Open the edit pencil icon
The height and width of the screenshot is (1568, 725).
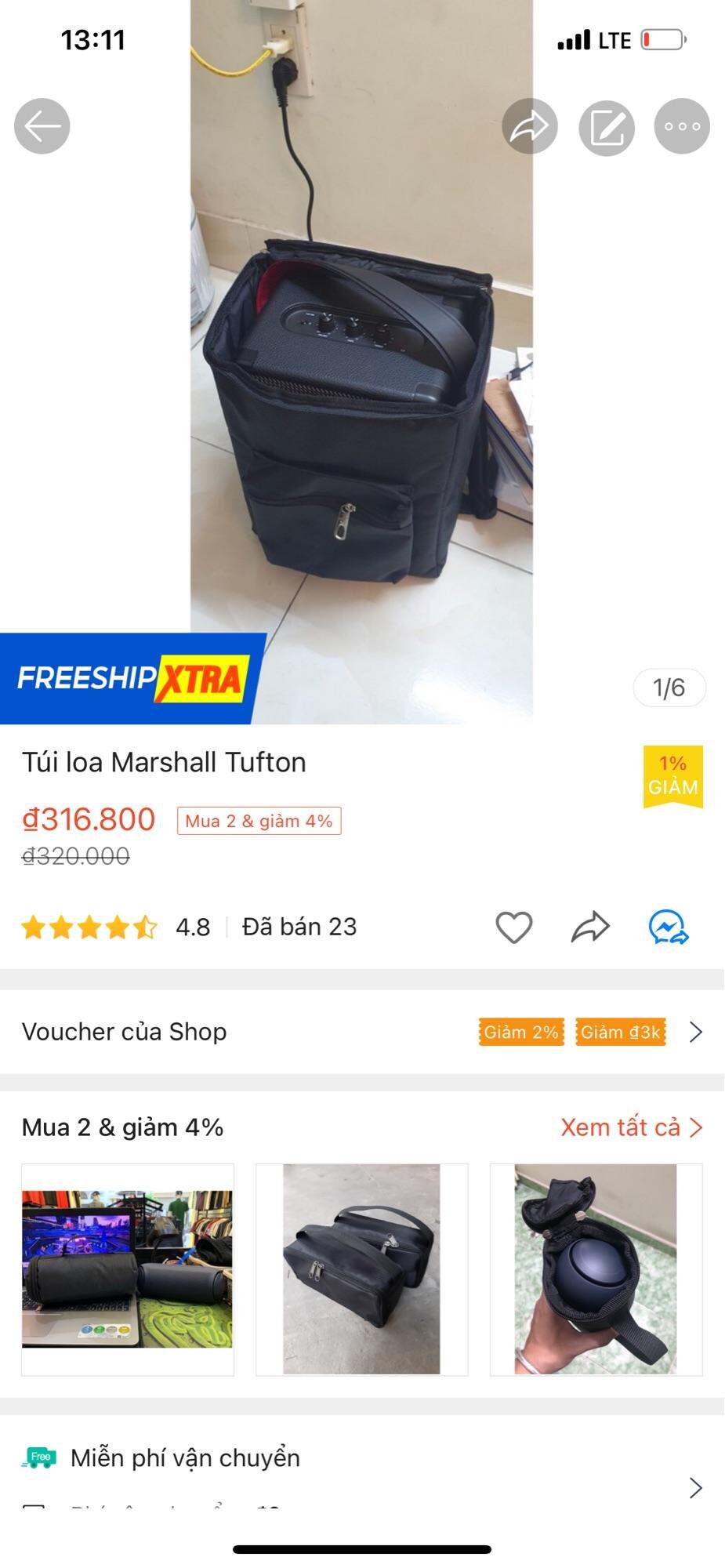pyautogui.click(x=607, y=127)
